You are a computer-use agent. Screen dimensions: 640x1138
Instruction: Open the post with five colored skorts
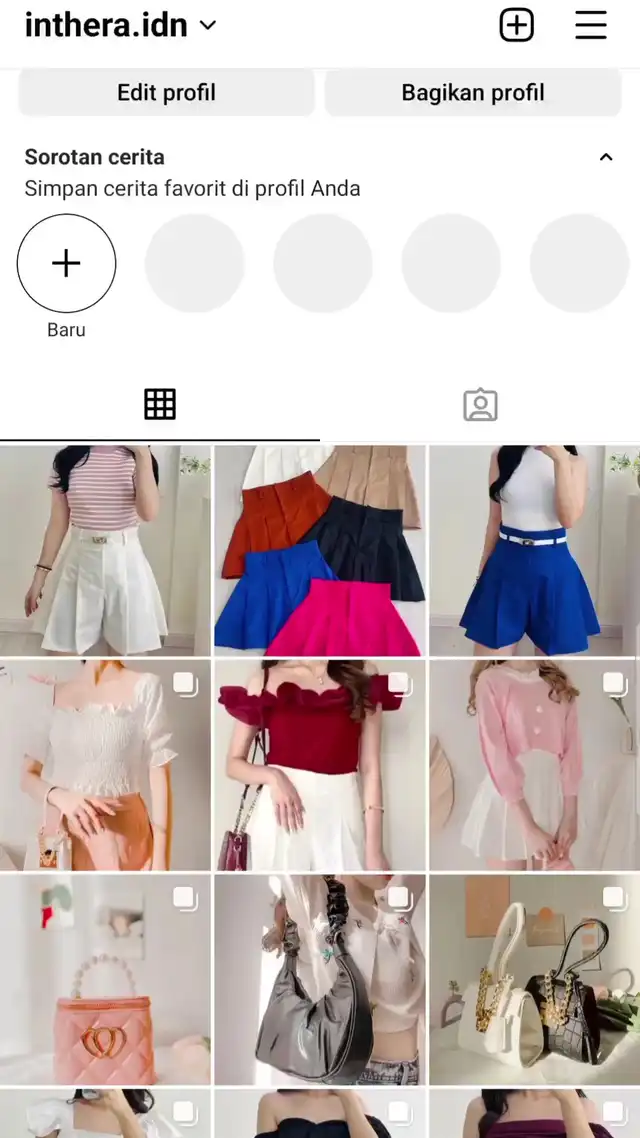tap(320, 551)
